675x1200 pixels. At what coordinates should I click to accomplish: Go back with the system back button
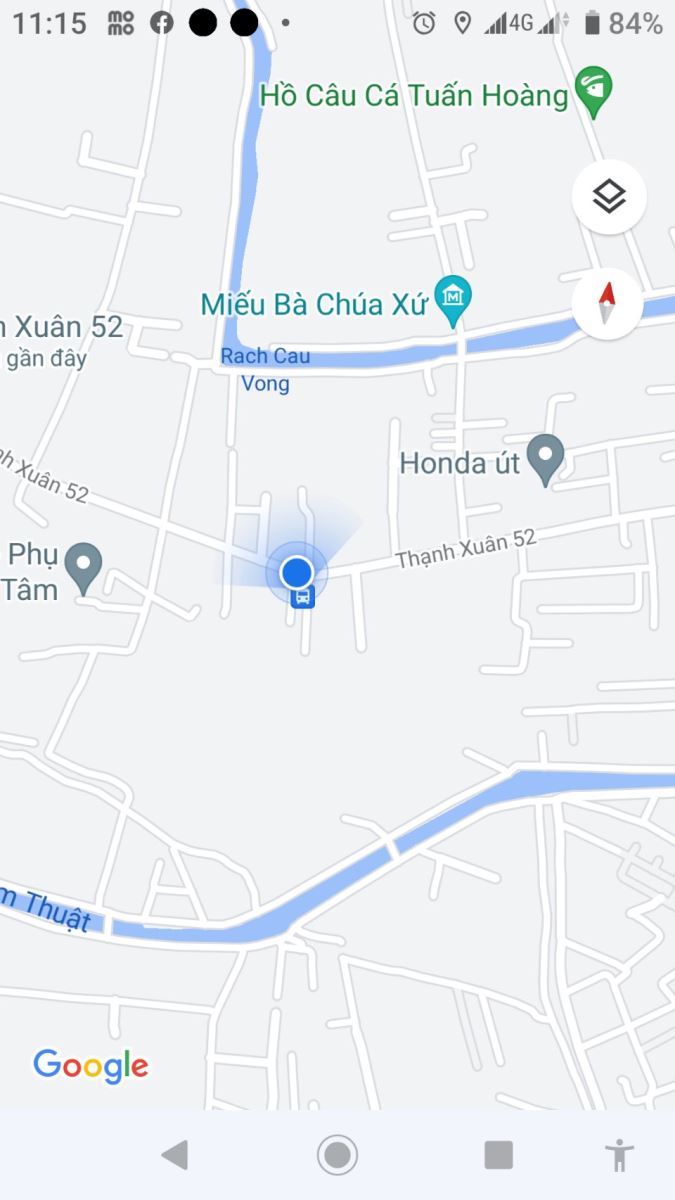[x=175, y=1155]
